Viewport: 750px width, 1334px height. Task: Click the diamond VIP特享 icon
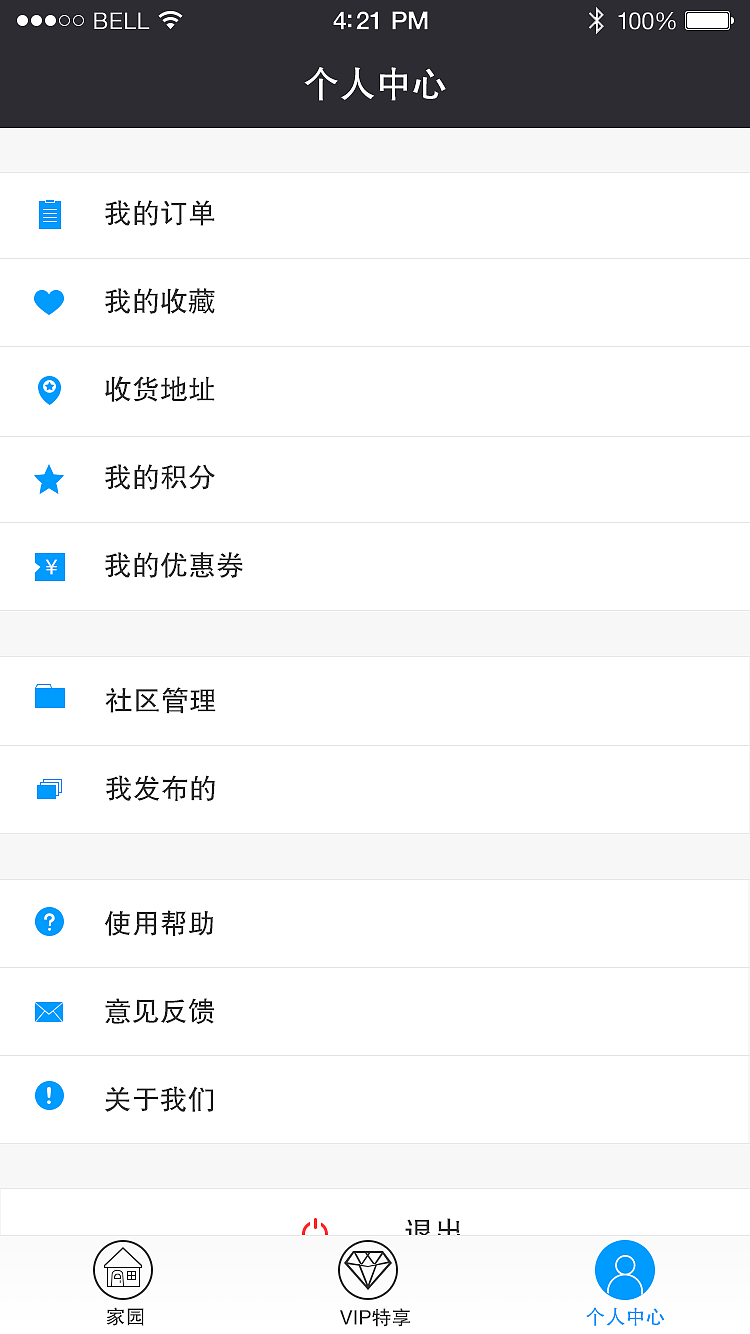coord(368,1268)
